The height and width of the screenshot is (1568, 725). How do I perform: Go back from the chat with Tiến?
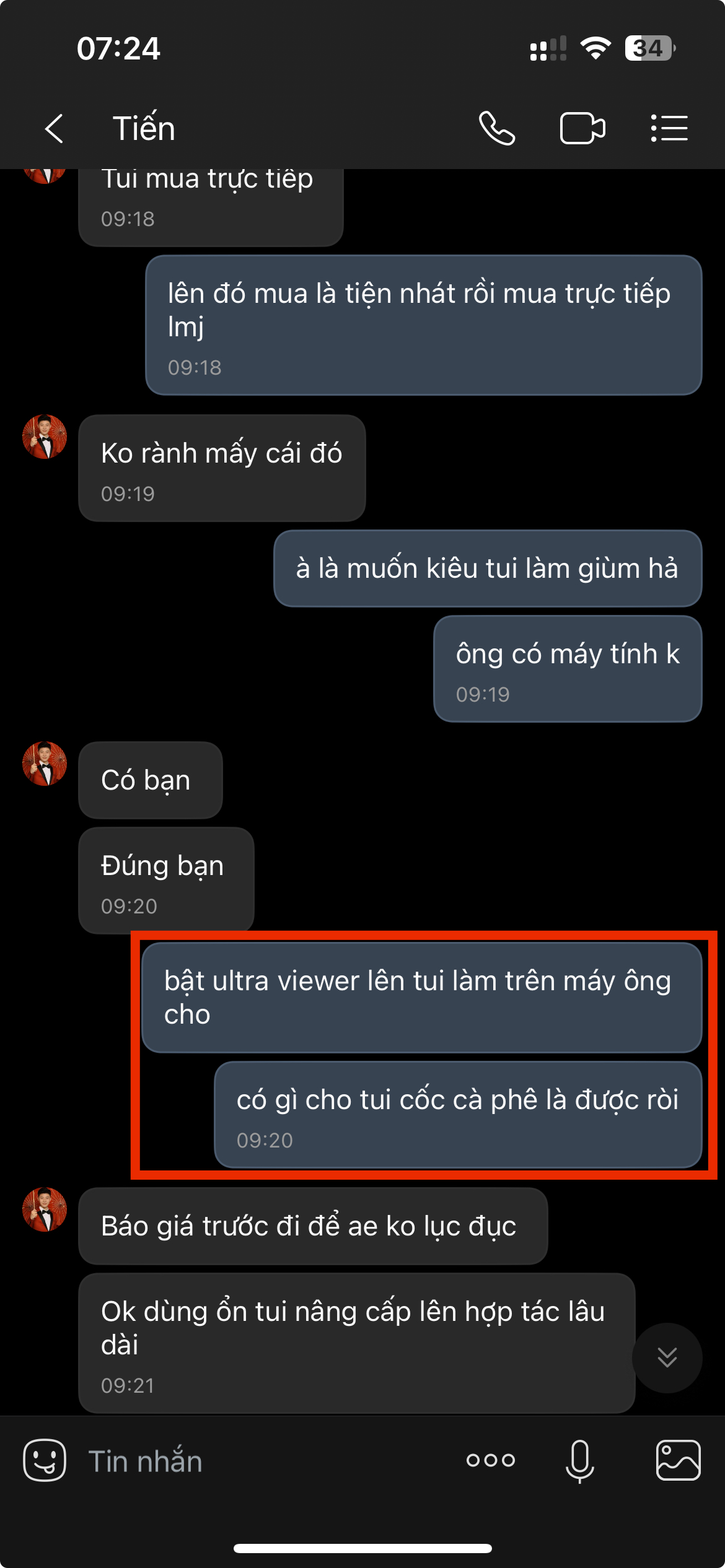coord(55,129)
